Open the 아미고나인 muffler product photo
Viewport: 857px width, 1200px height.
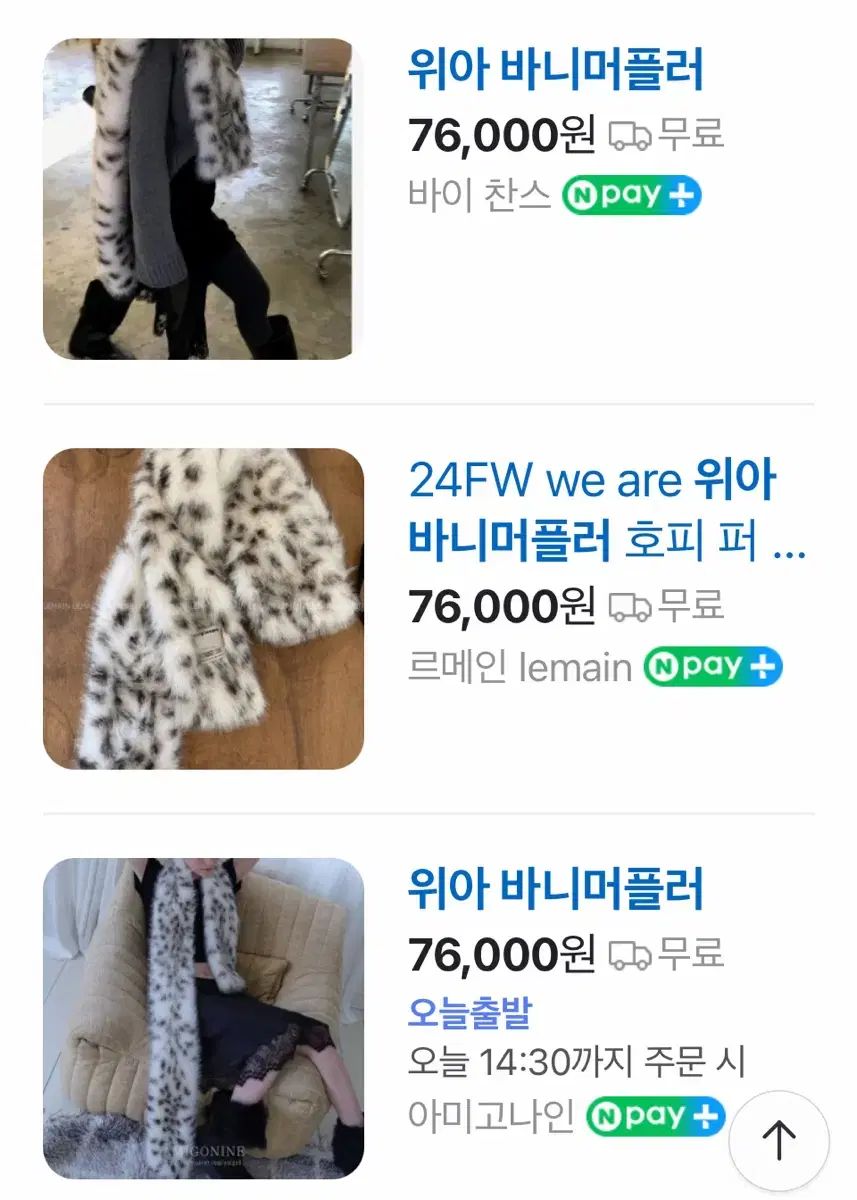pos(203,1018)
